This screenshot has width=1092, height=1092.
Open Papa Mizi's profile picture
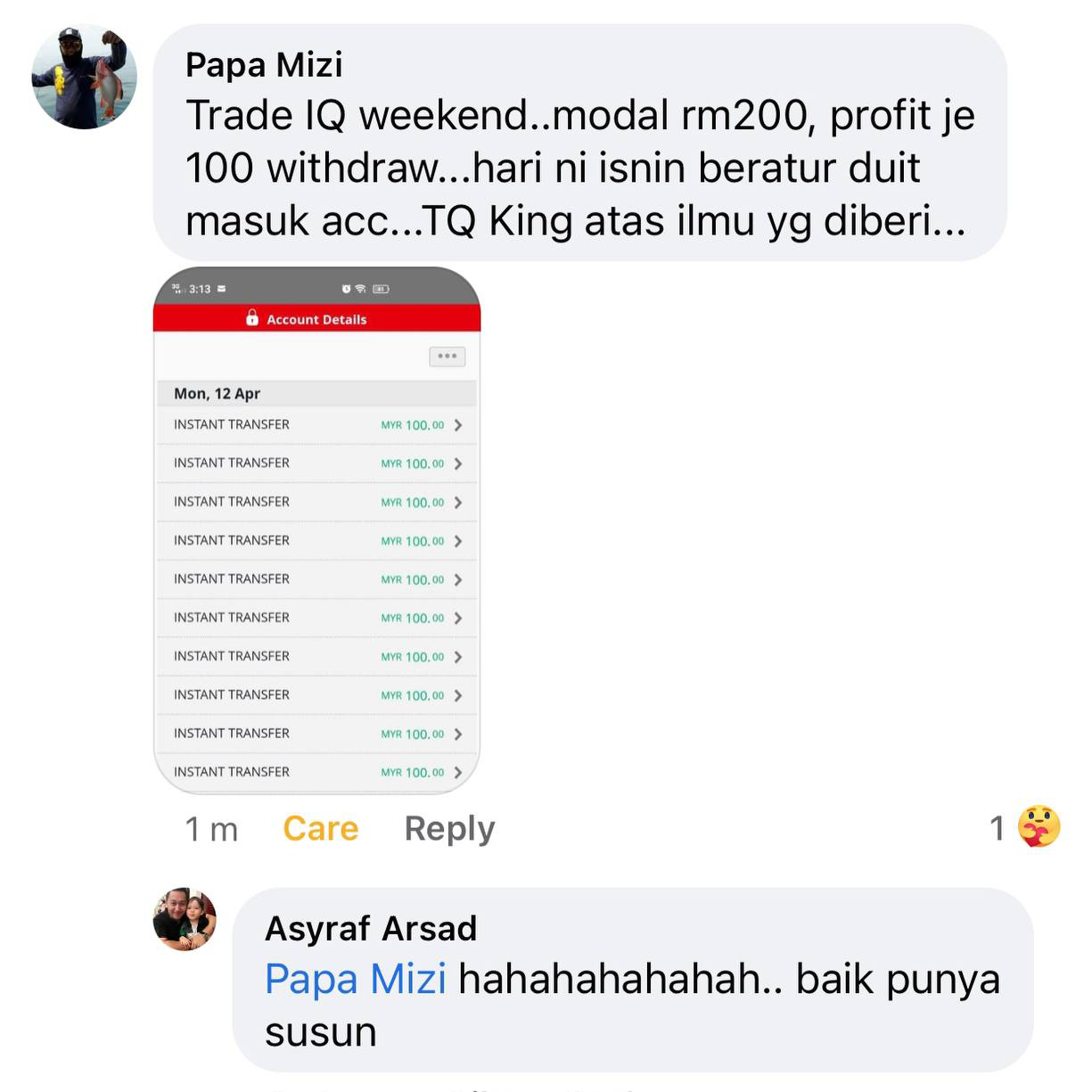pos(85,77)
